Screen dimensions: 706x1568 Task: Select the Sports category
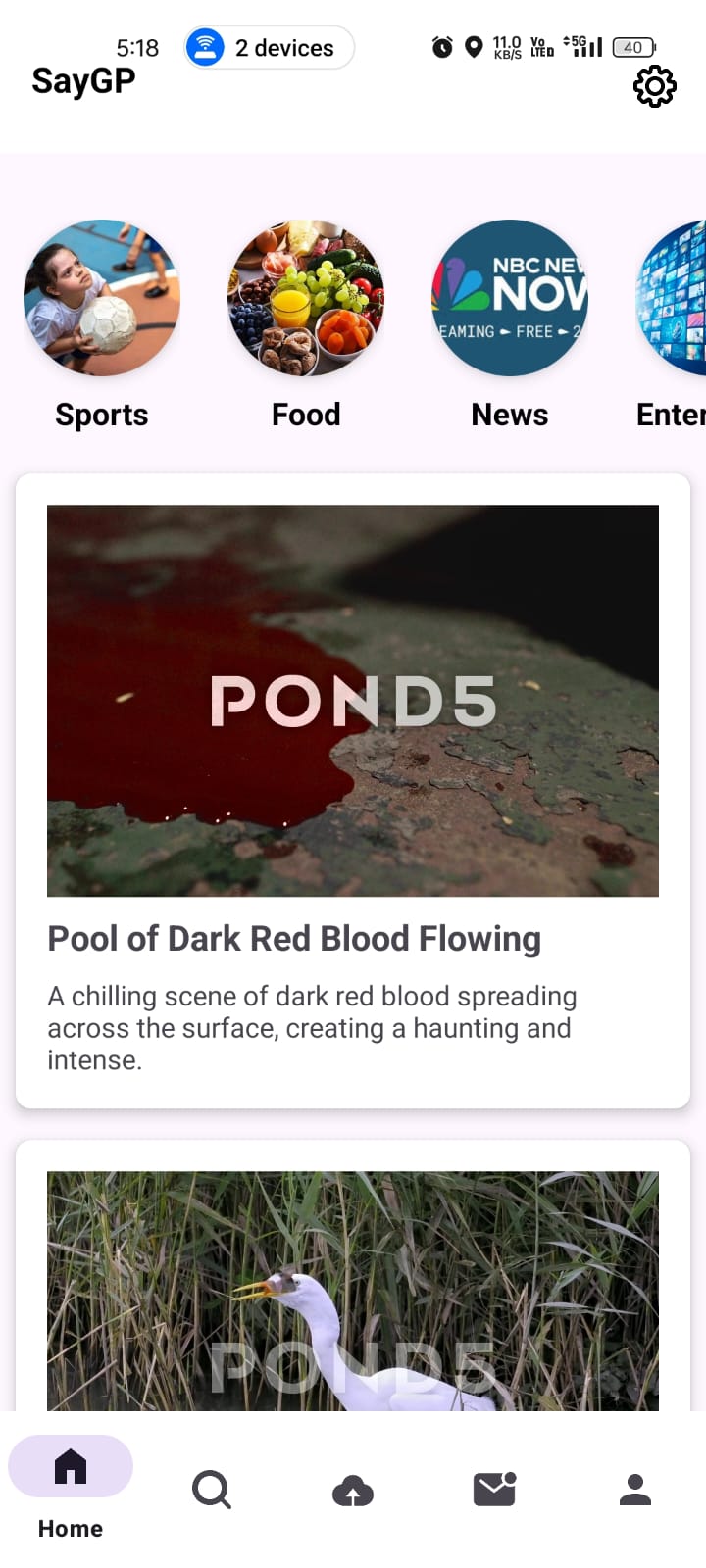point(102,324)
